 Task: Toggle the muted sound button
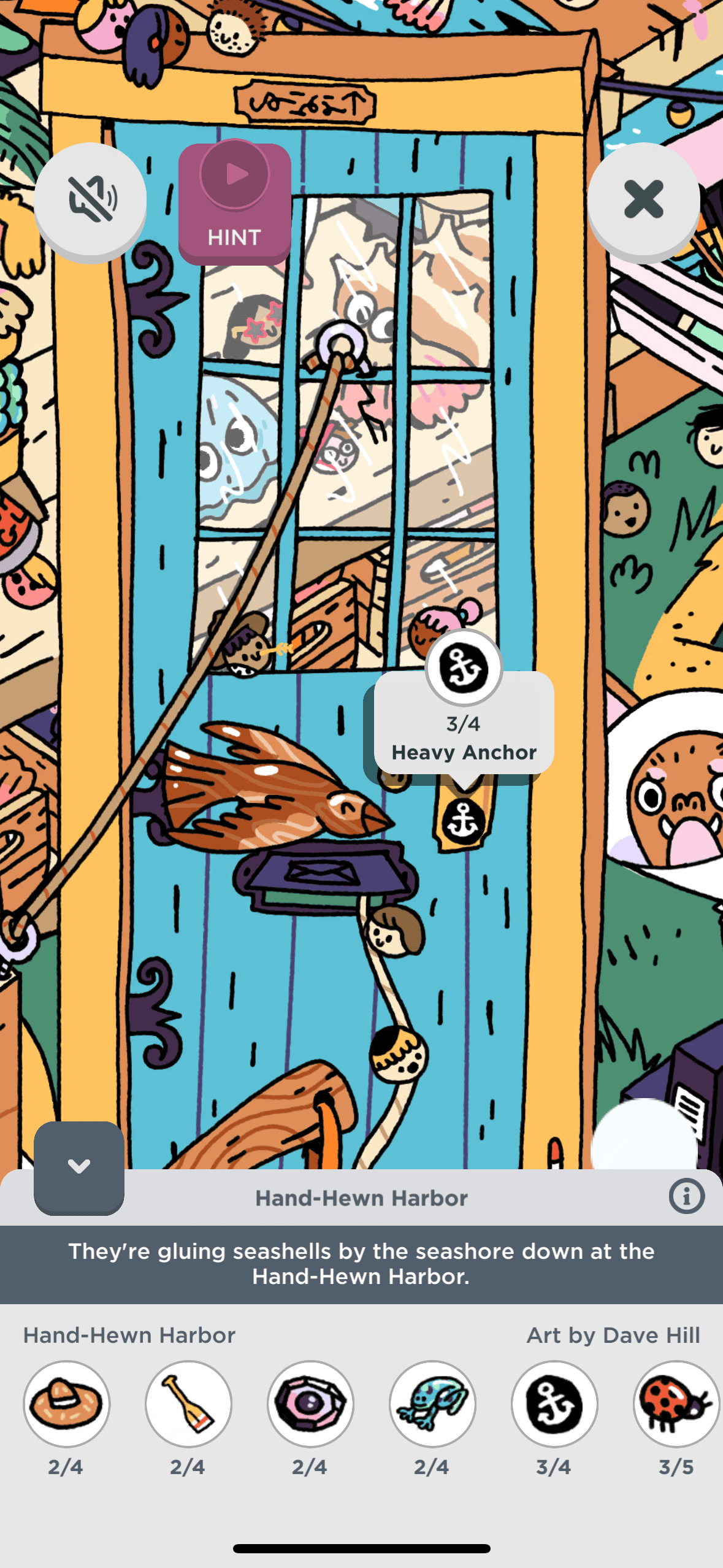pos(90,199)
